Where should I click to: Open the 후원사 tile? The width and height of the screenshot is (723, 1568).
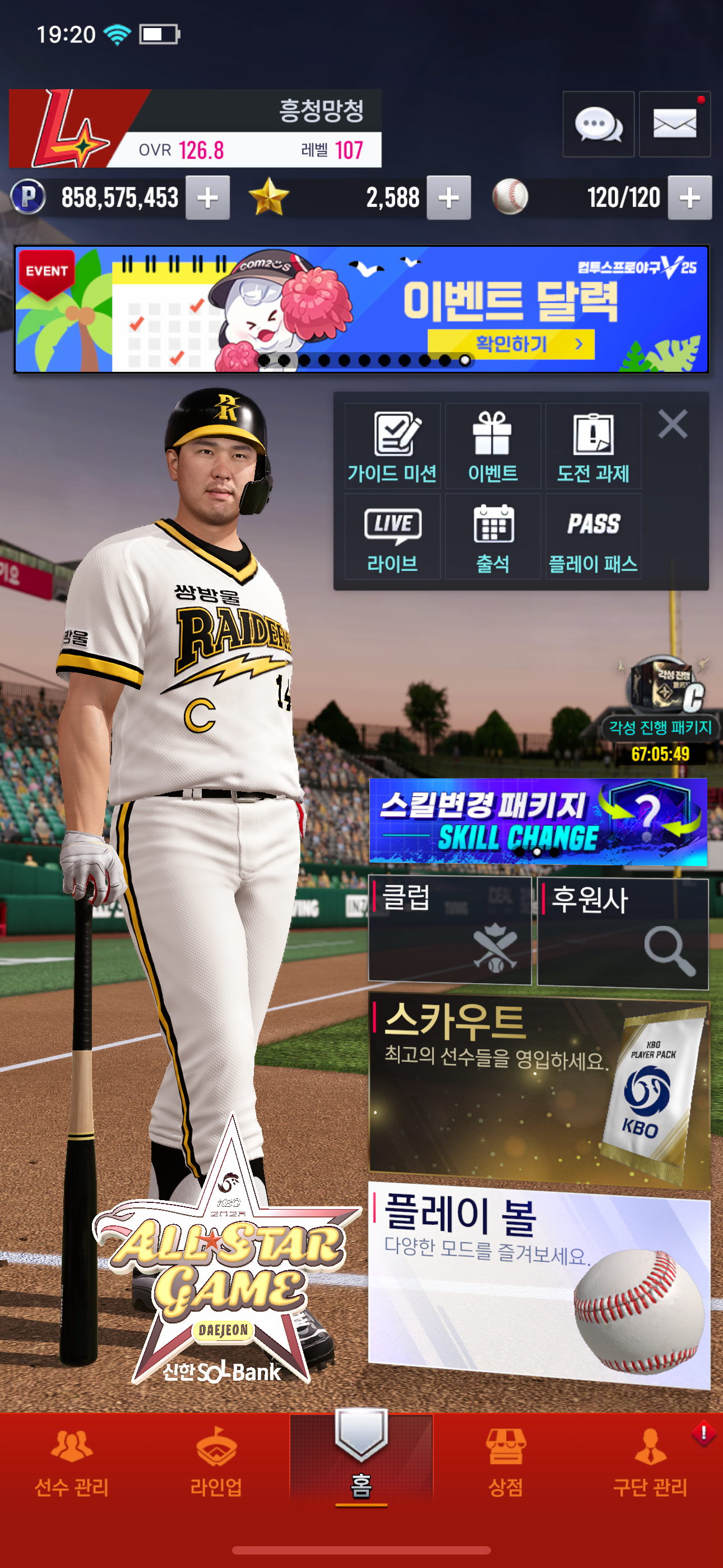click(x=623, y=933)
